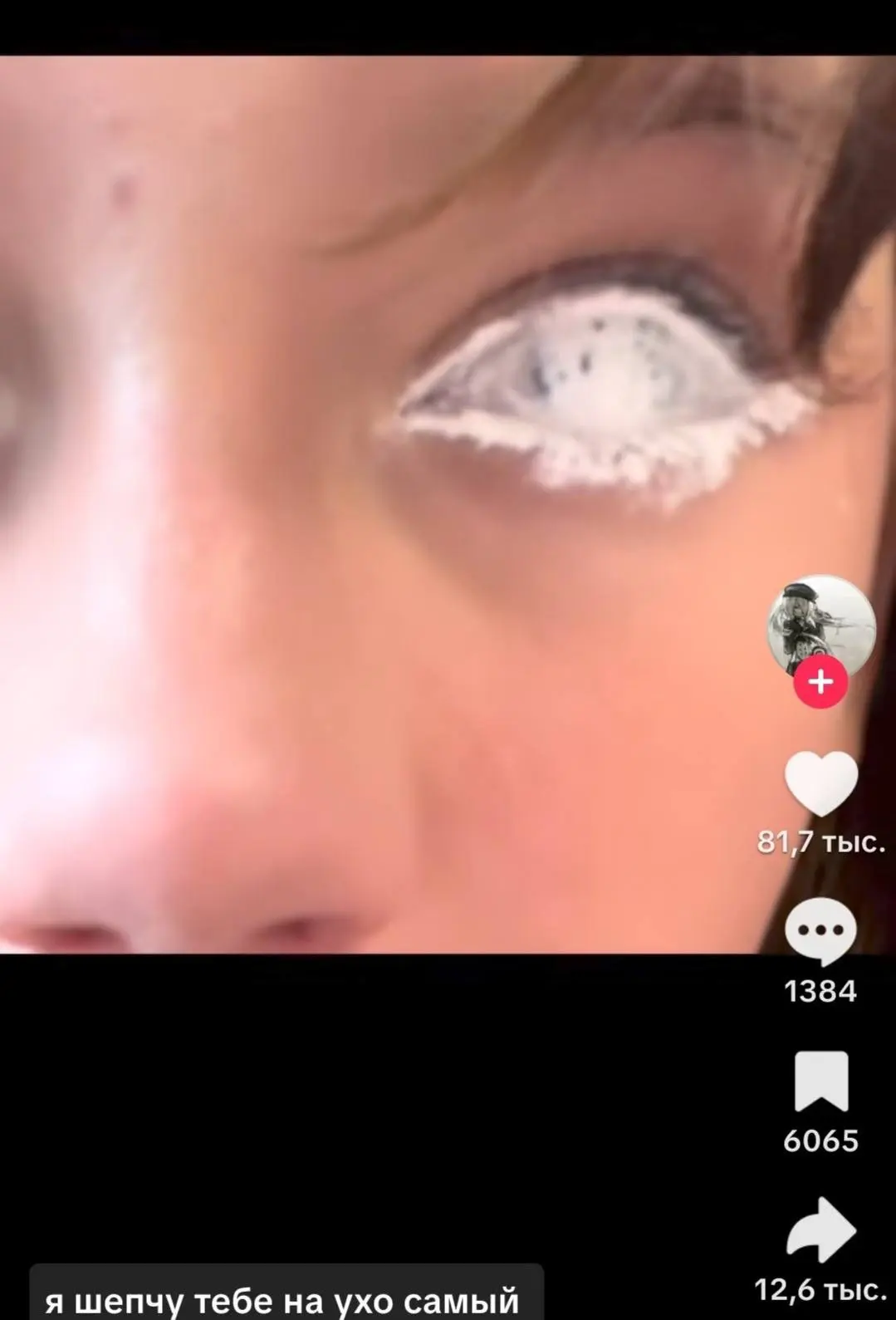Follow the creator with the plus button
Screen dimensions: 896x1320
(x=820, y=682)
